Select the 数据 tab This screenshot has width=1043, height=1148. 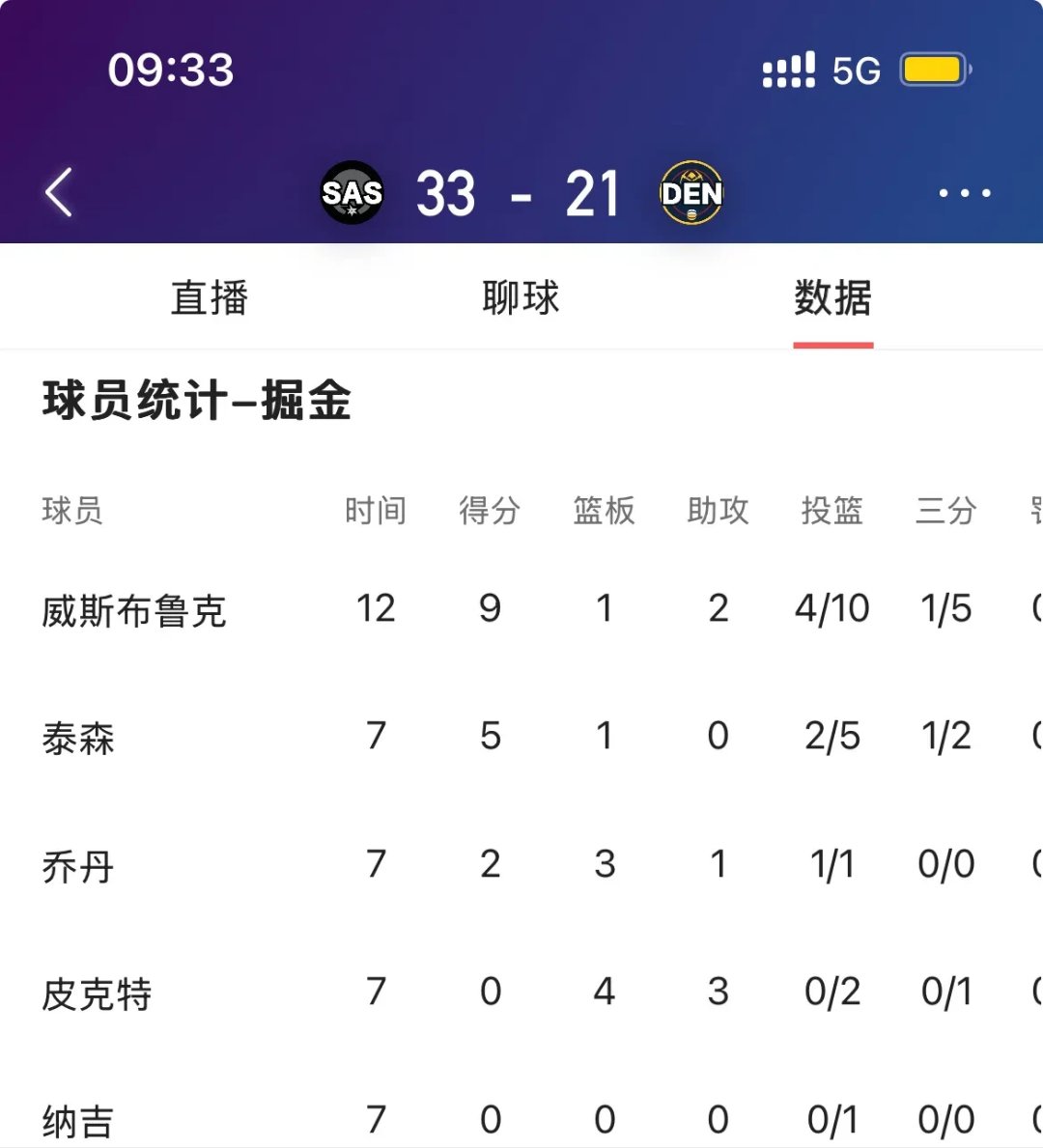coord(832,297)
